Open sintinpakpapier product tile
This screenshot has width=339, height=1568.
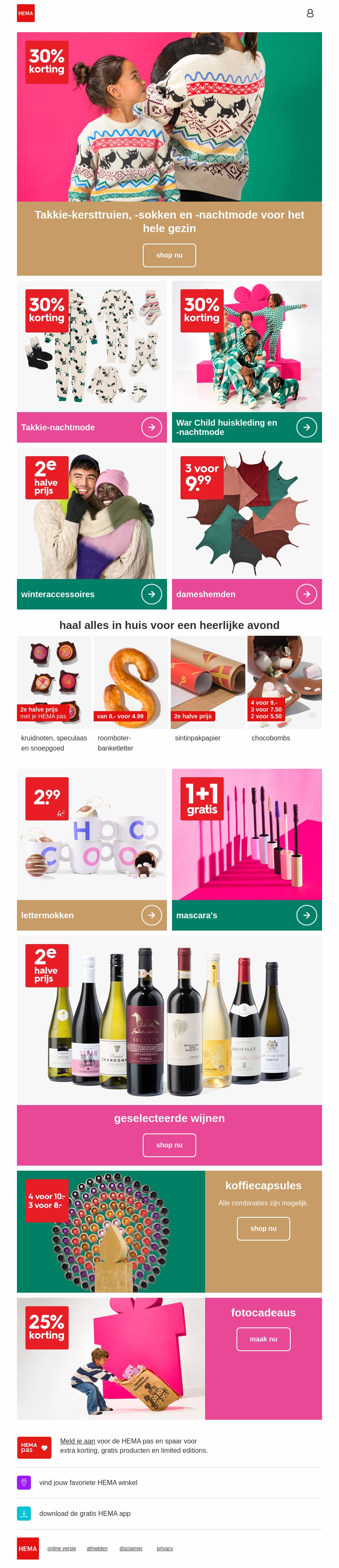(208, 694)
